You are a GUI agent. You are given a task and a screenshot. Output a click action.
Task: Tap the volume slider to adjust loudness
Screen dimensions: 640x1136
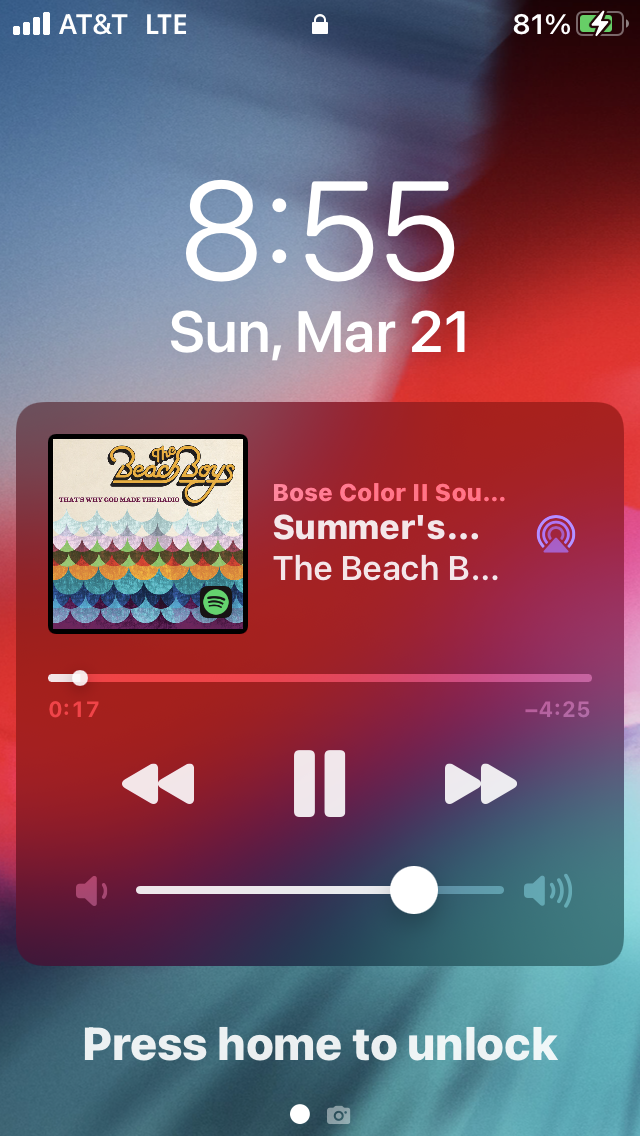[320, 890]
